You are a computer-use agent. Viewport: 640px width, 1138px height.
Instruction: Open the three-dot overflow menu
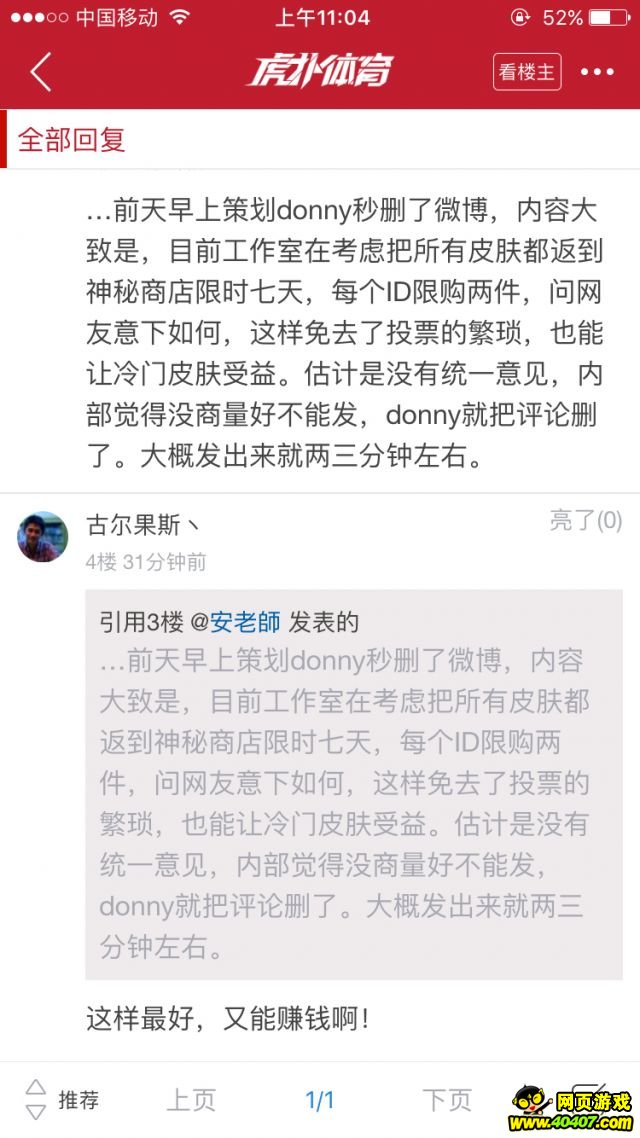(x=598, y=72)
